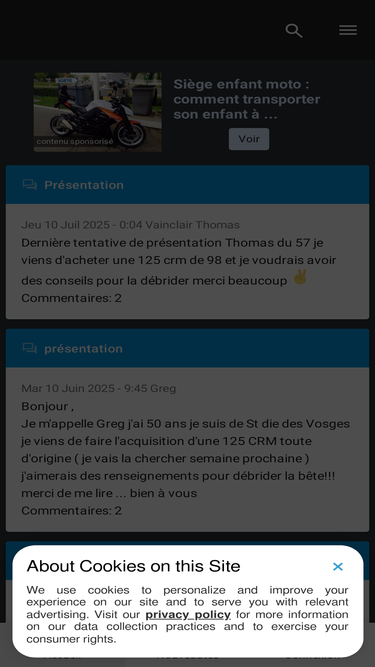Open the hamburger menu
Image resolution: width=375 pixels, height=667 pixels.
click(348, 30)
